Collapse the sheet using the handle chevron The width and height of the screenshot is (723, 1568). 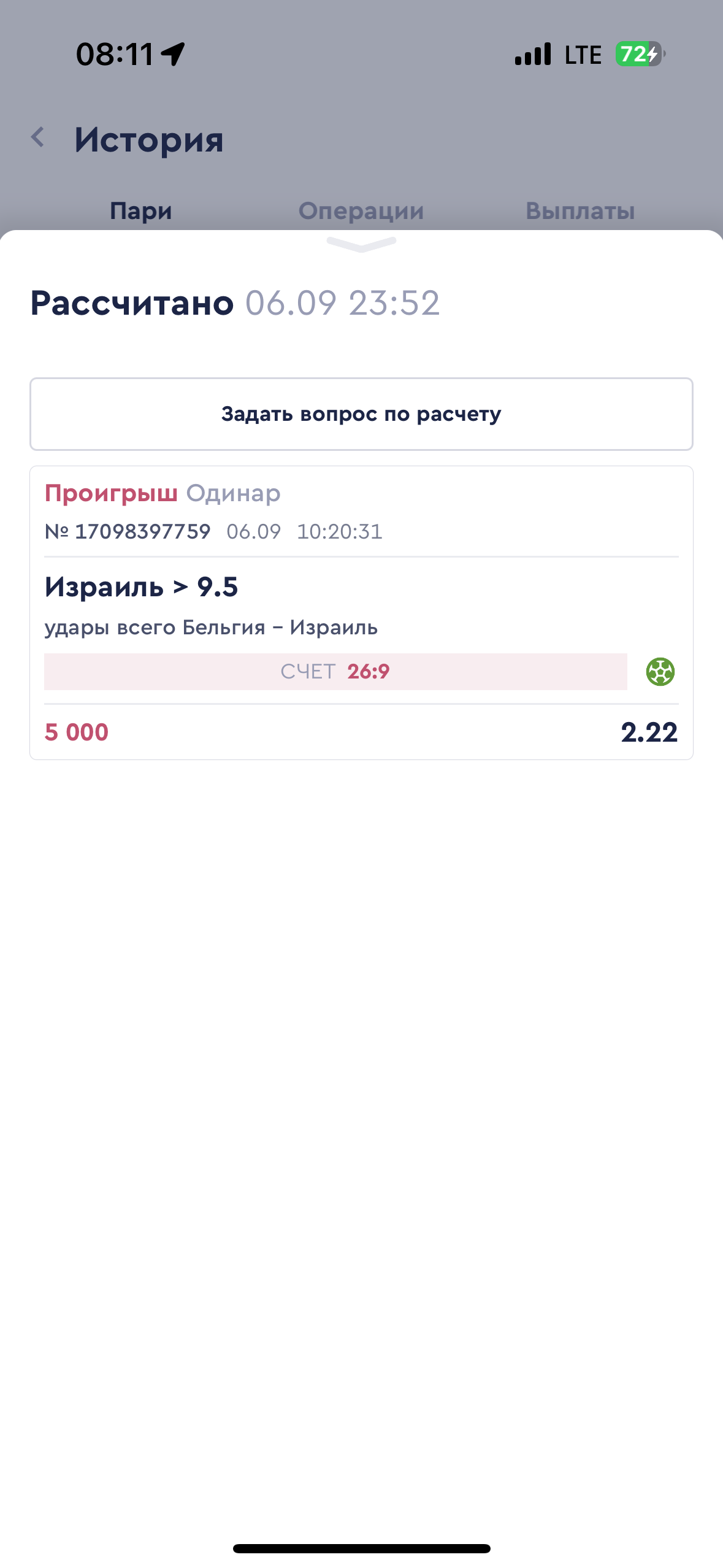point(361,244)
